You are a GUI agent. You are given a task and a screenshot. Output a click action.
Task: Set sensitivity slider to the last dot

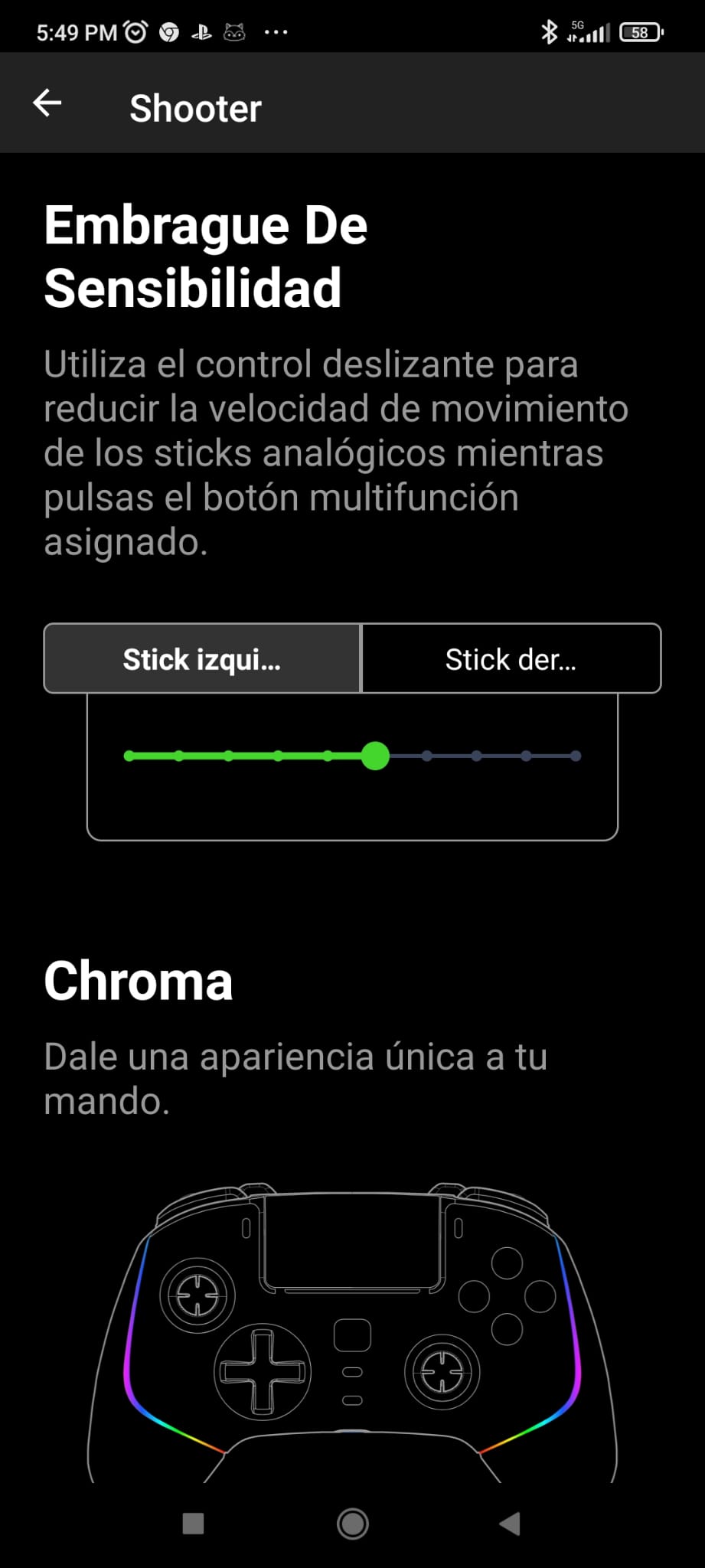pos(576,756)
